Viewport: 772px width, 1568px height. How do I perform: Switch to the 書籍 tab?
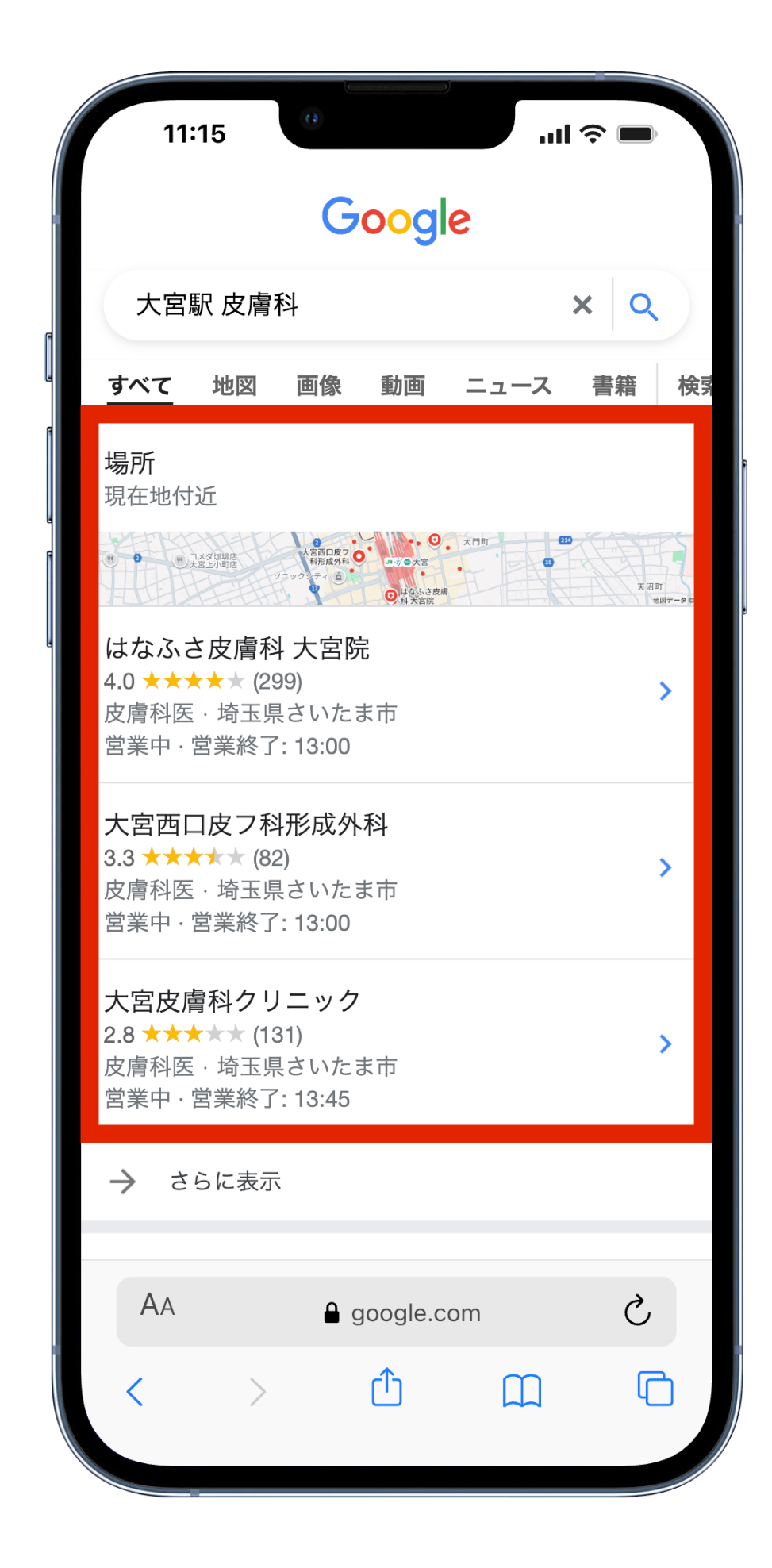point(613,386)
